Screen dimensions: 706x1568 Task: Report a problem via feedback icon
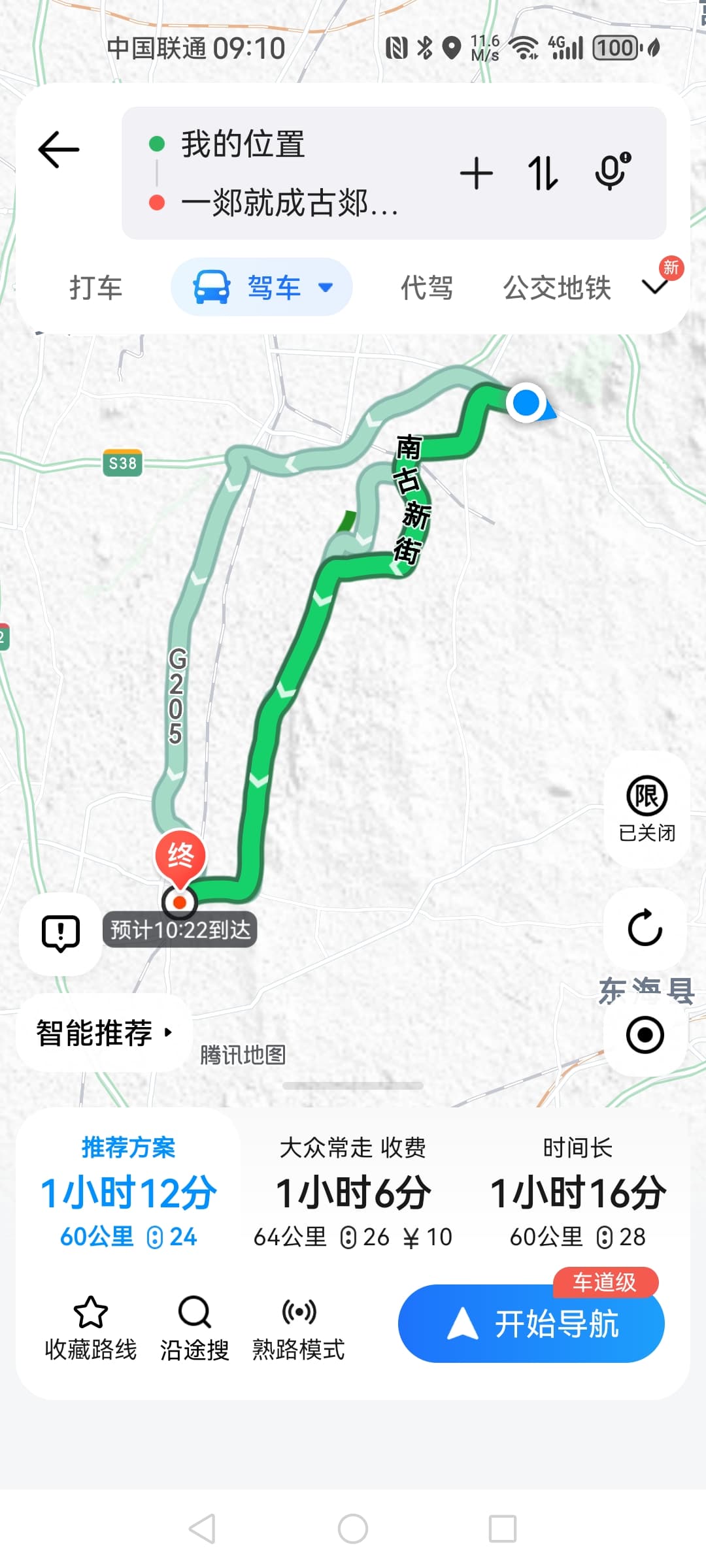(61, 933)
